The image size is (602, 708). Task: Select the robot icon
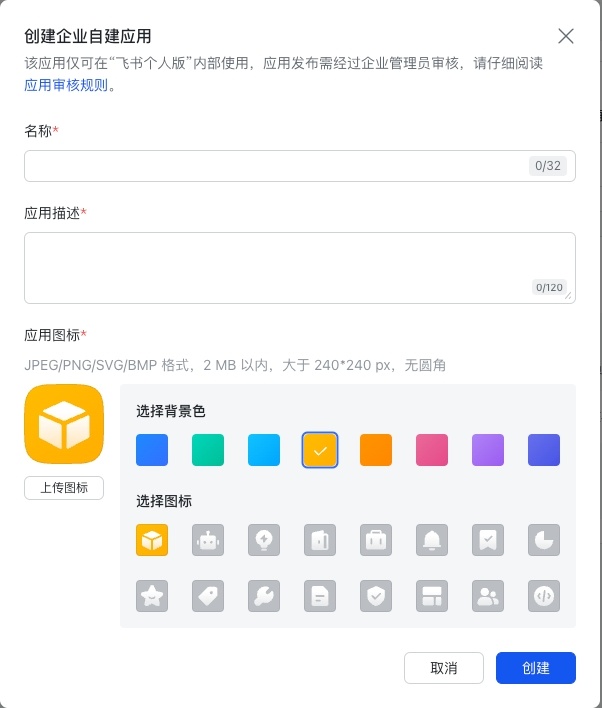click(208, 540)
